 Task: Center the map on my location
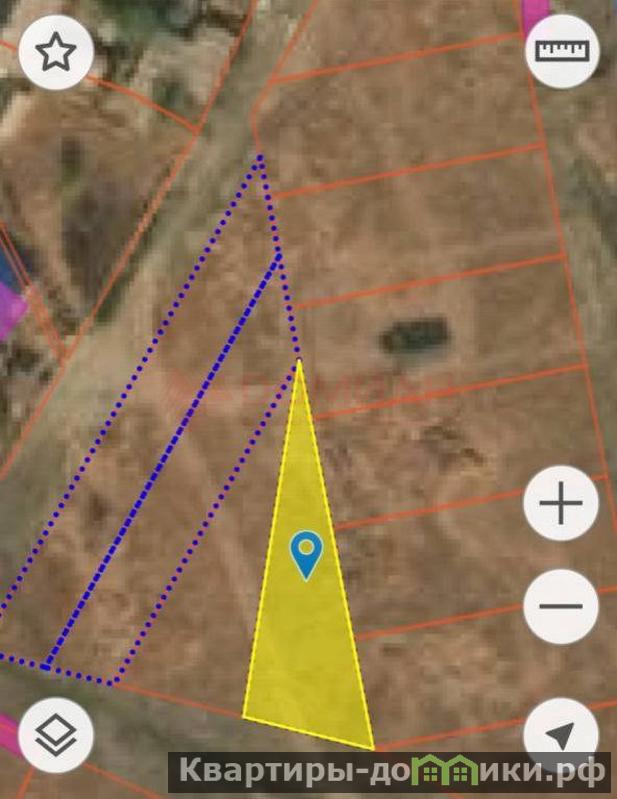[561, 735]
